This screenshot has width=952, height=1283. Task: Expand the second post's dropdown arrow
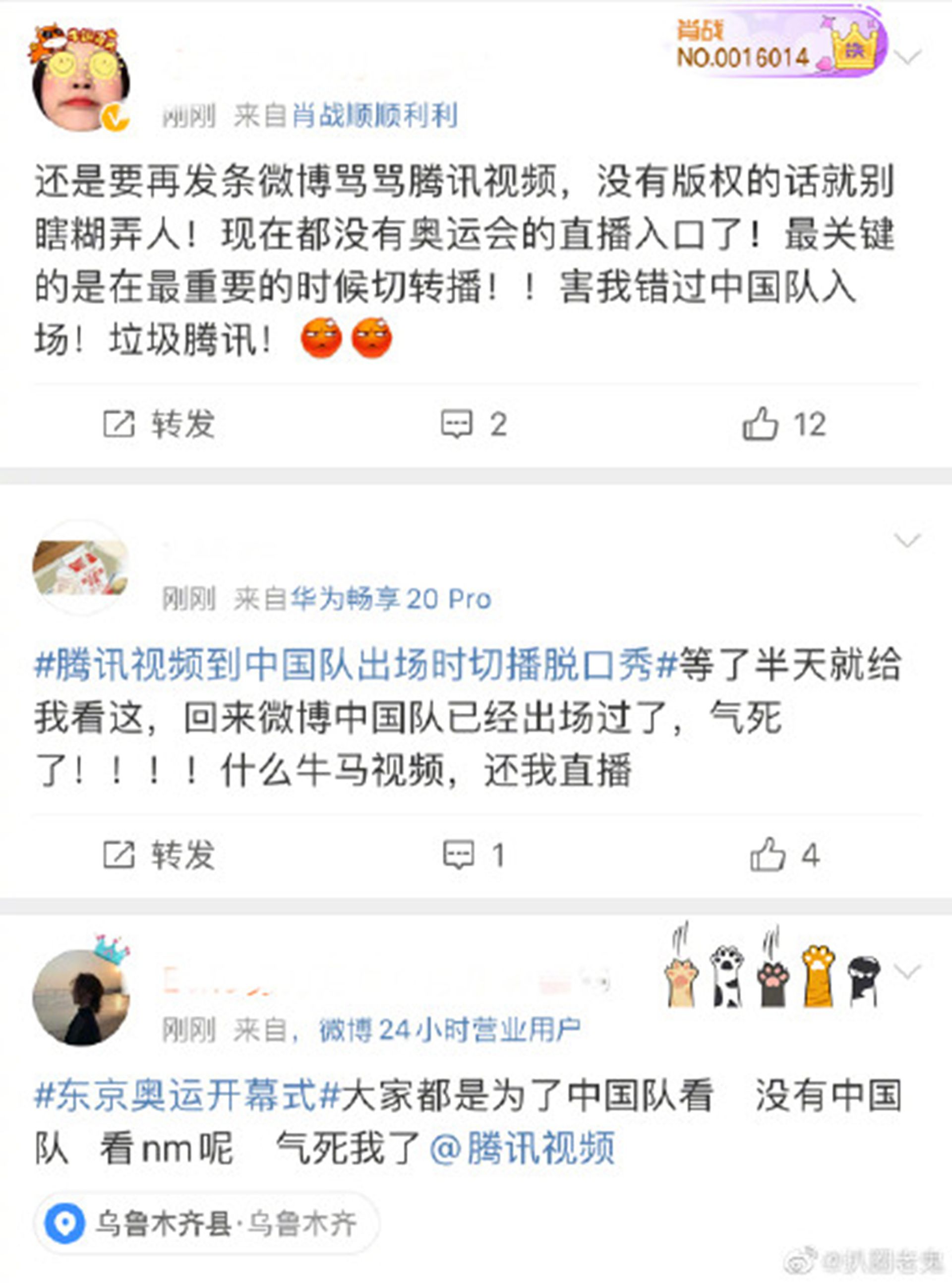(907, 540)
